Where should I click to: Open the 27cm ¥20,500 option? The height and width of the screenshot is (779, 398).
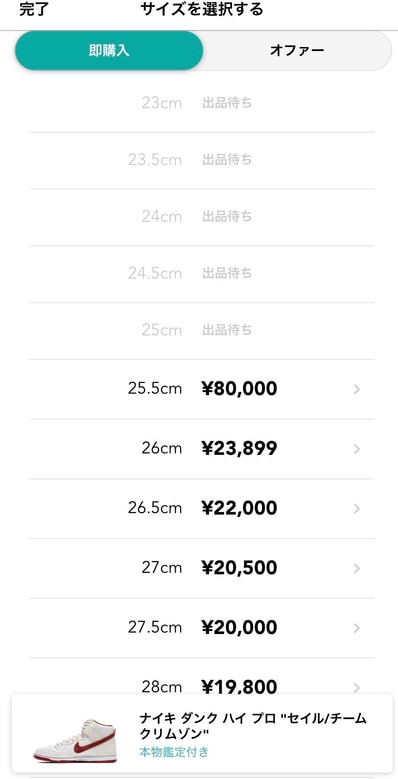pos(202,568)
